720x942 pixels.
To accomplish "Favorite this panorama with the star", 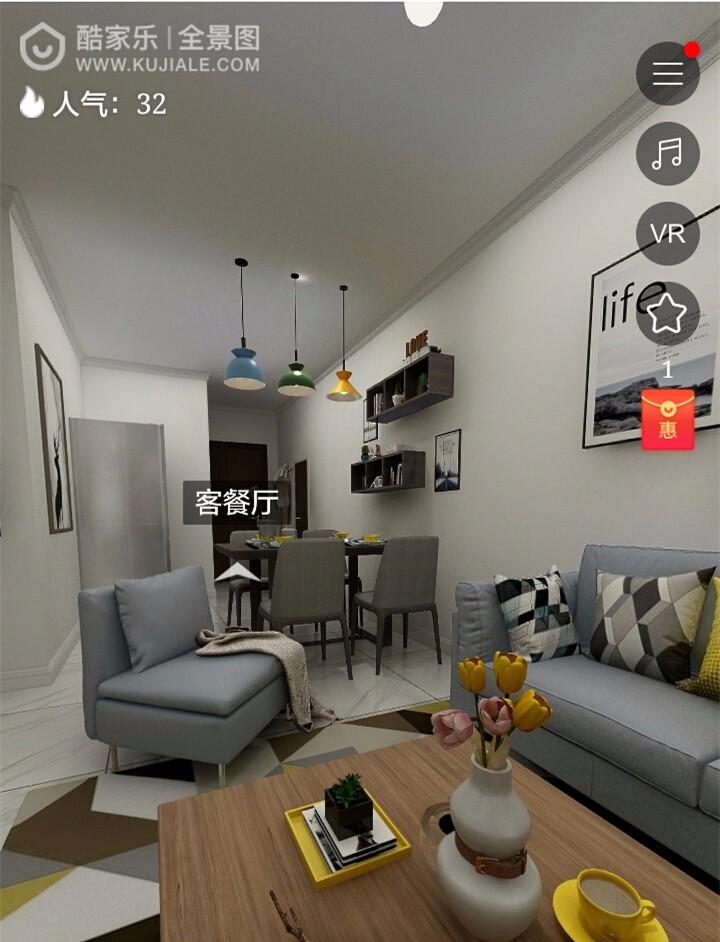I will pyautogui.click(x=668, y=314).
